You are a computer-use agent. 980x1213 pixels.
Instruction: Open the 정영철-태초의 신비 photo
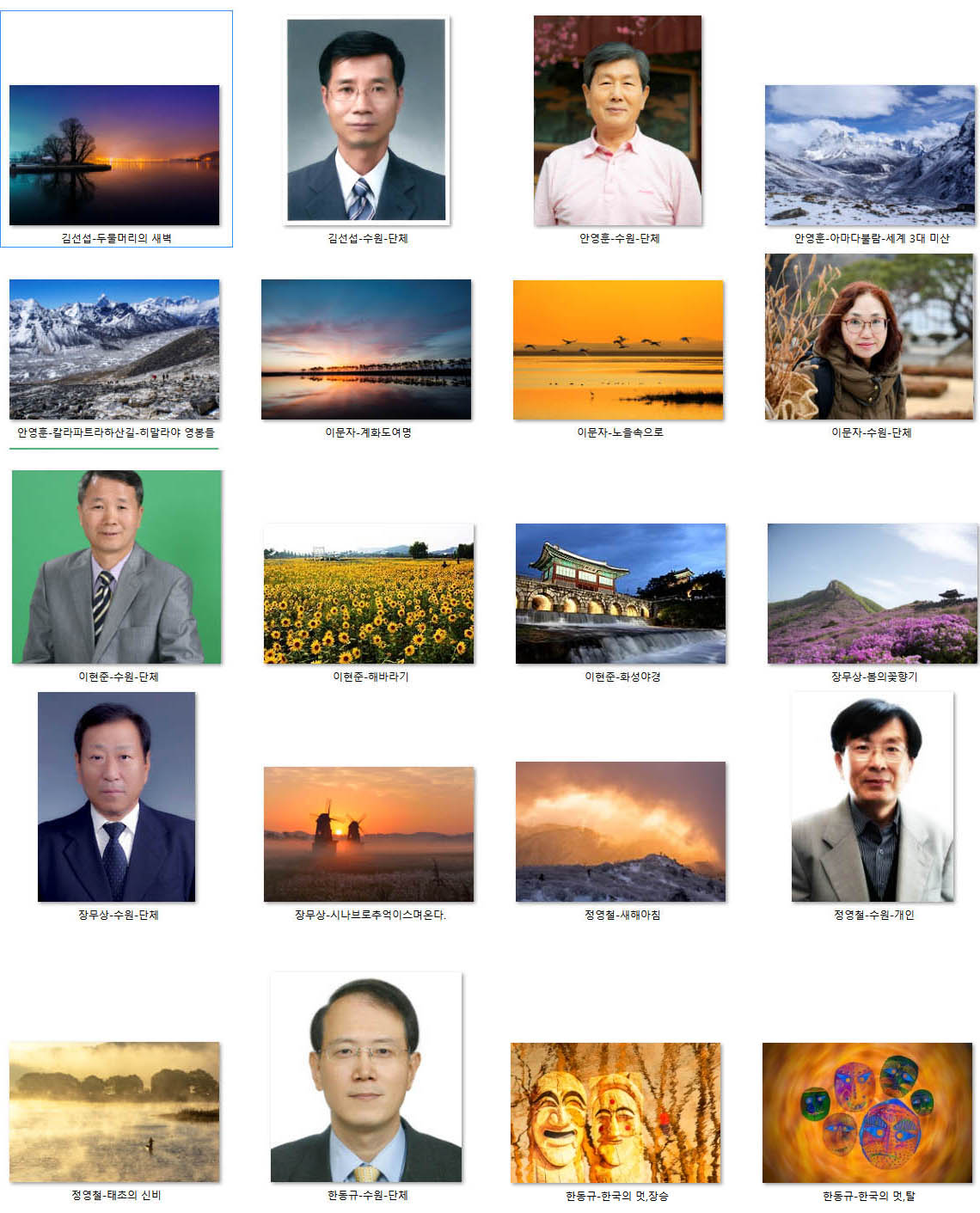(114, 1112)
